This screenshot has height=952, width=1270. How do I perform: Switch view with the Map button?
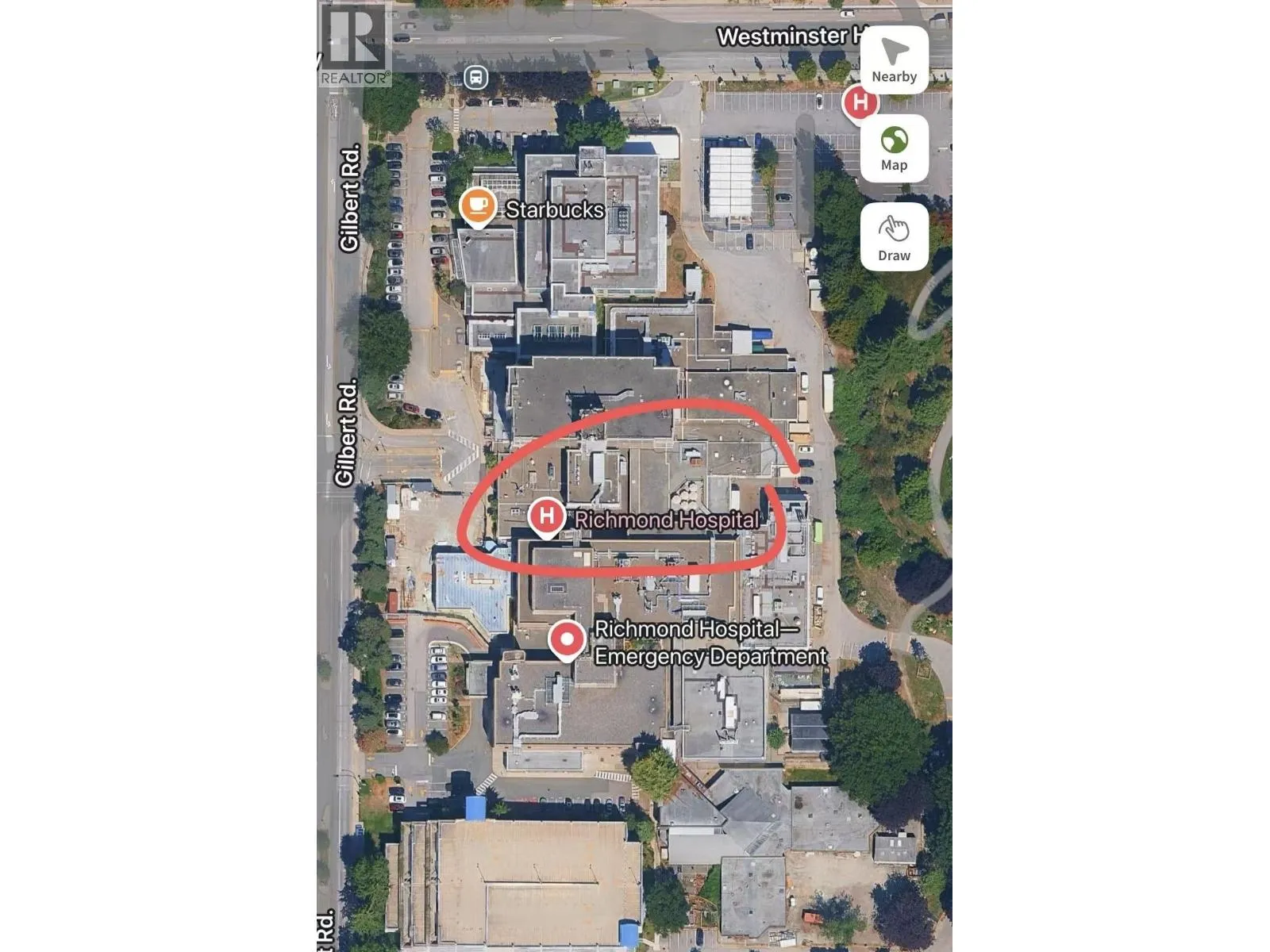(x=894, y=149)
